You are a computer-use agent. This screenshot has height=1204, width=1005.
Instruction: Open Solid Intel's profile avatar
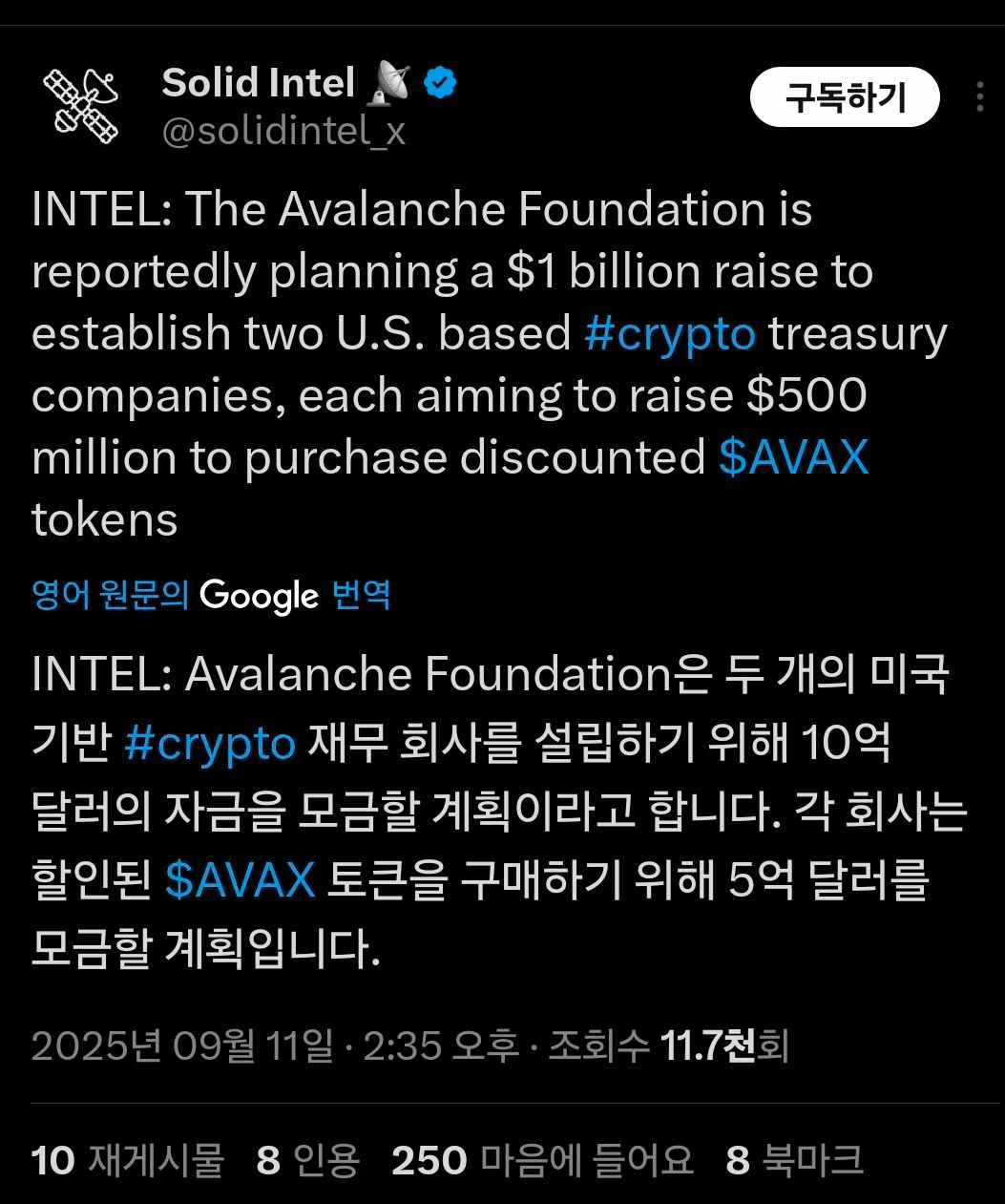[x=82, y=106]
